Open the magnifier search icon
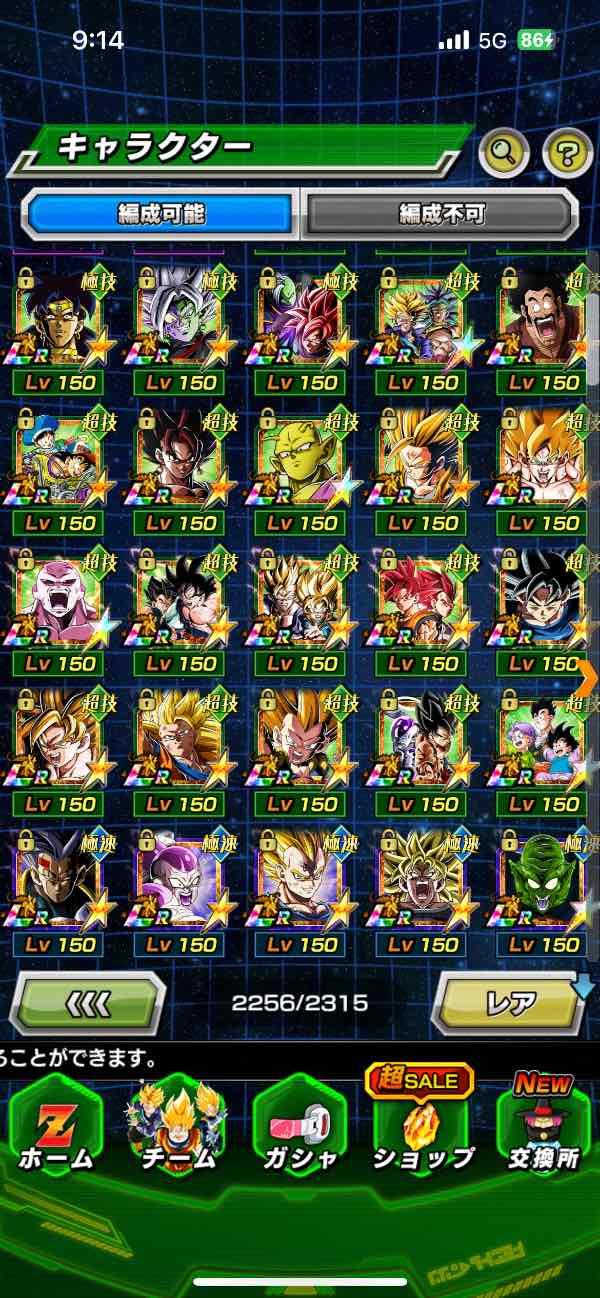This screenshot has width=600, height=1298. pos(504,152)
